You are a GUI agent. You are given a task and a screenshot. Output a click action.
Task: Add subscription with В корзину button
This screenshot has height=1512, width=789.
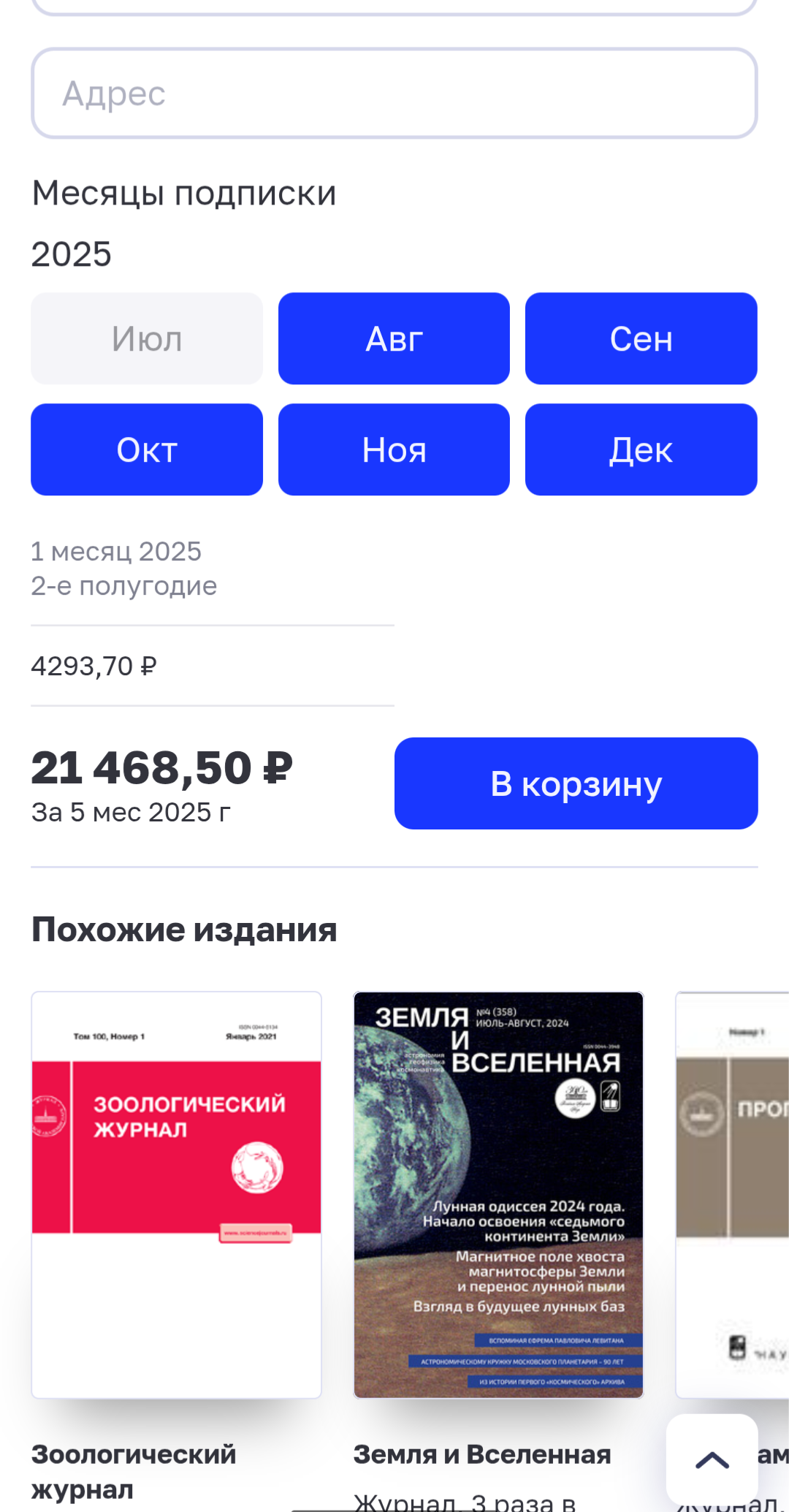click(576, 783)
